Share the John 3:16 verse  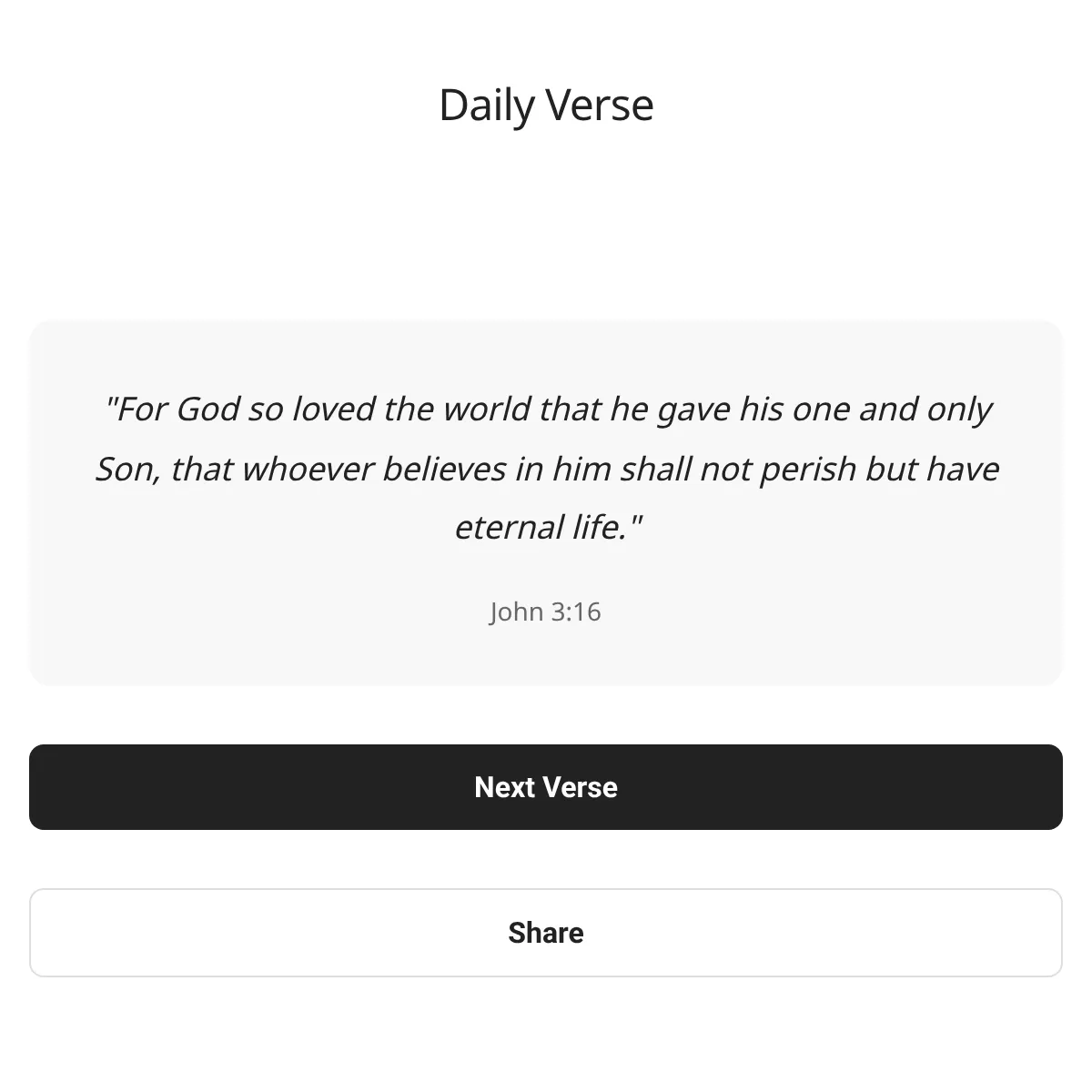[x=546, y=933]
